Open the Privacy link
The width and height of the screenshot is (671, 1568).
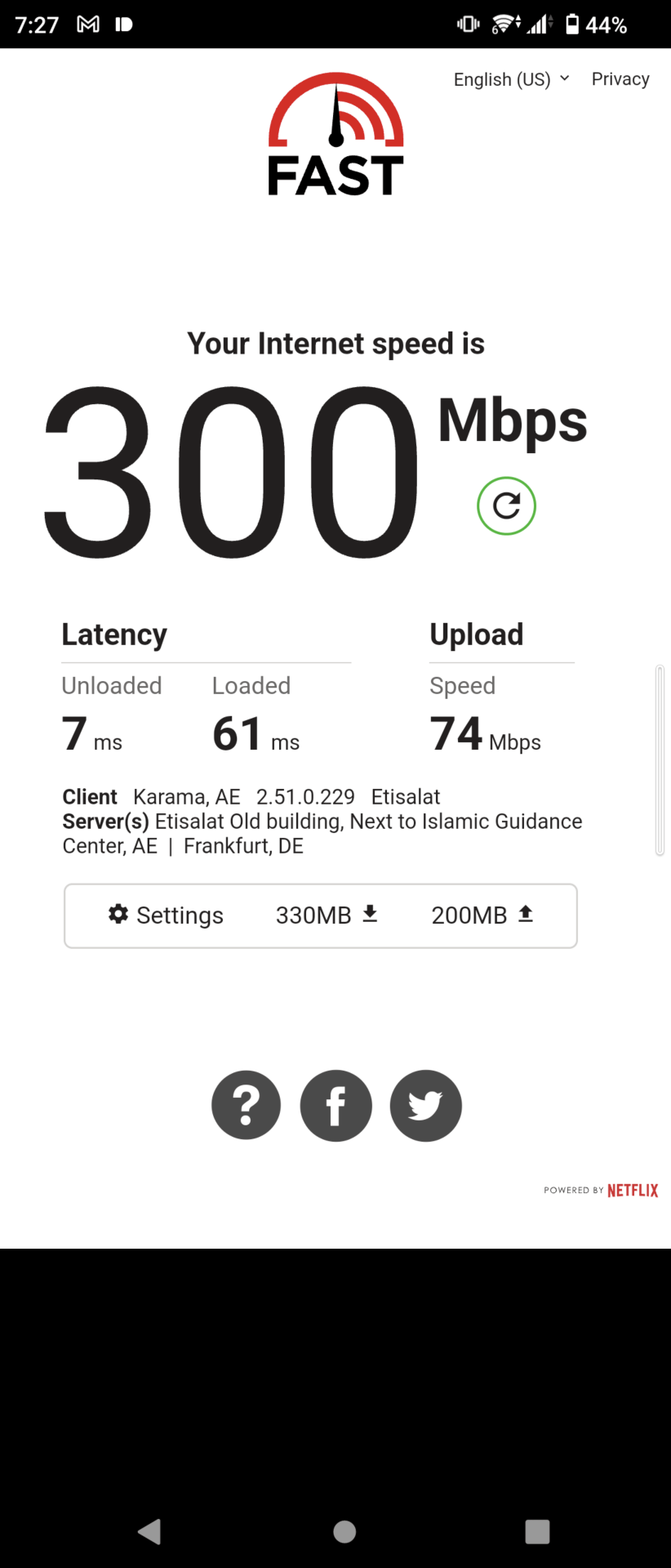[x=620, y=79]
